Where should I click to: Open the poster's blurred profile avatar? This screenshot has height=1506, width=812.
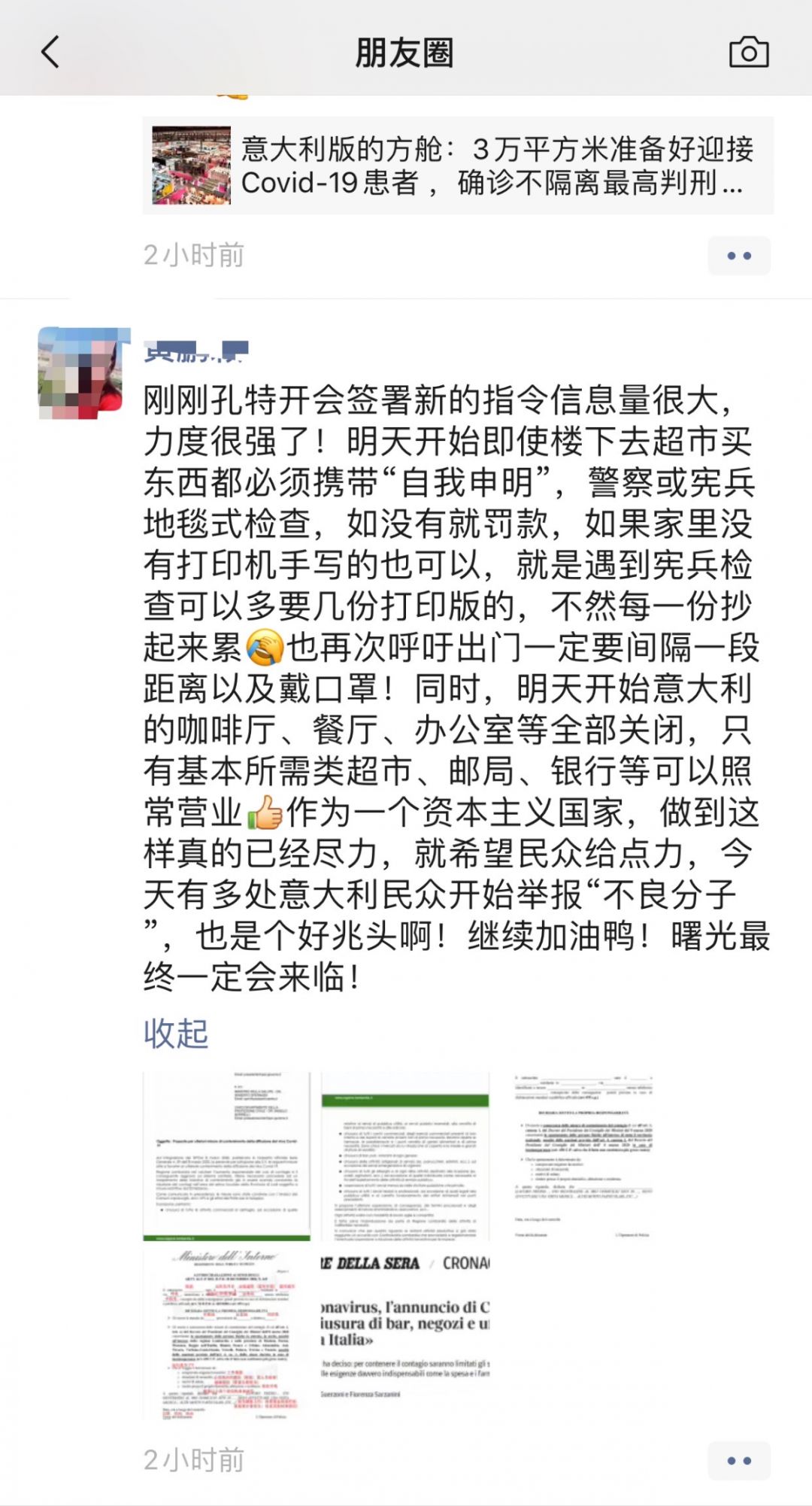[80, 373]
